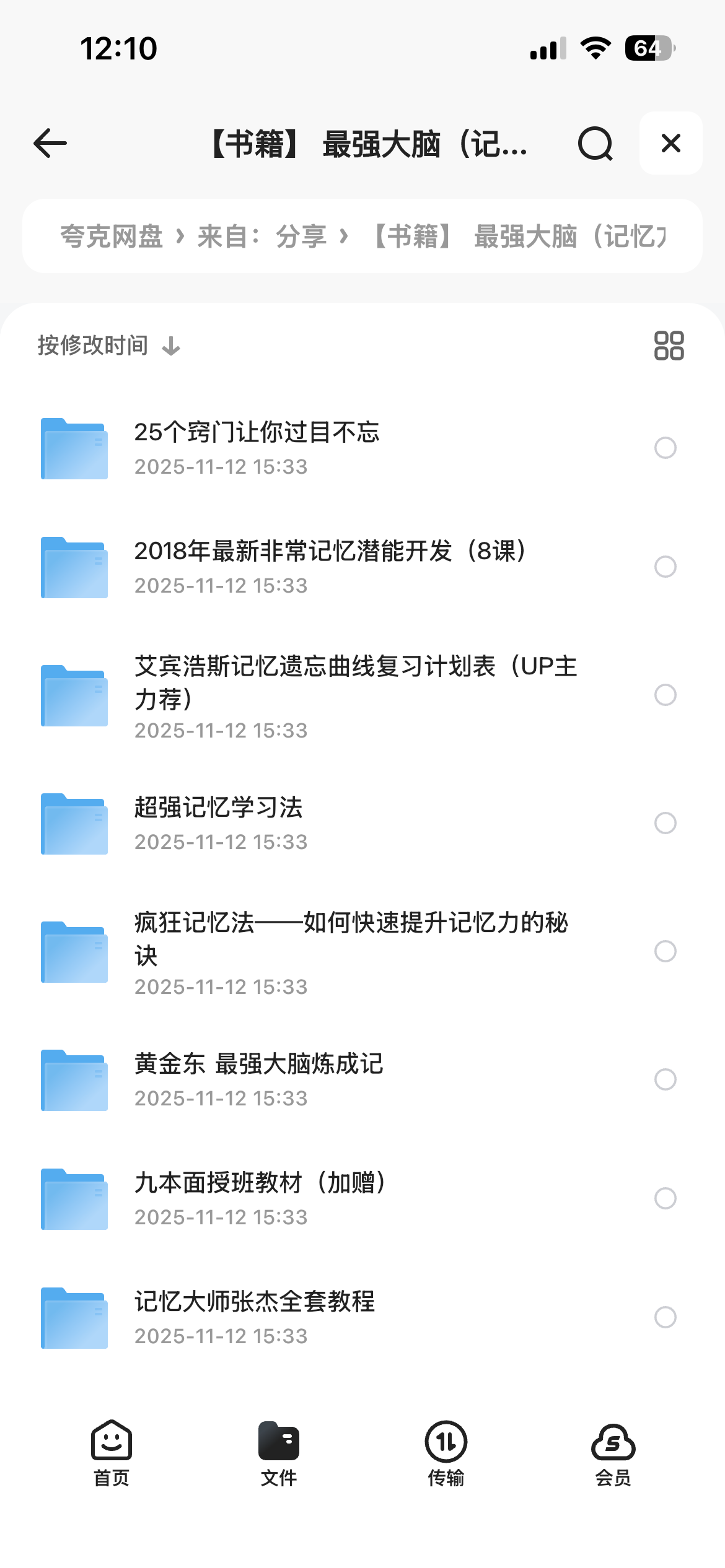Jump to 夸克网盘 in the breadcrumb

click(x=112, y=237)
